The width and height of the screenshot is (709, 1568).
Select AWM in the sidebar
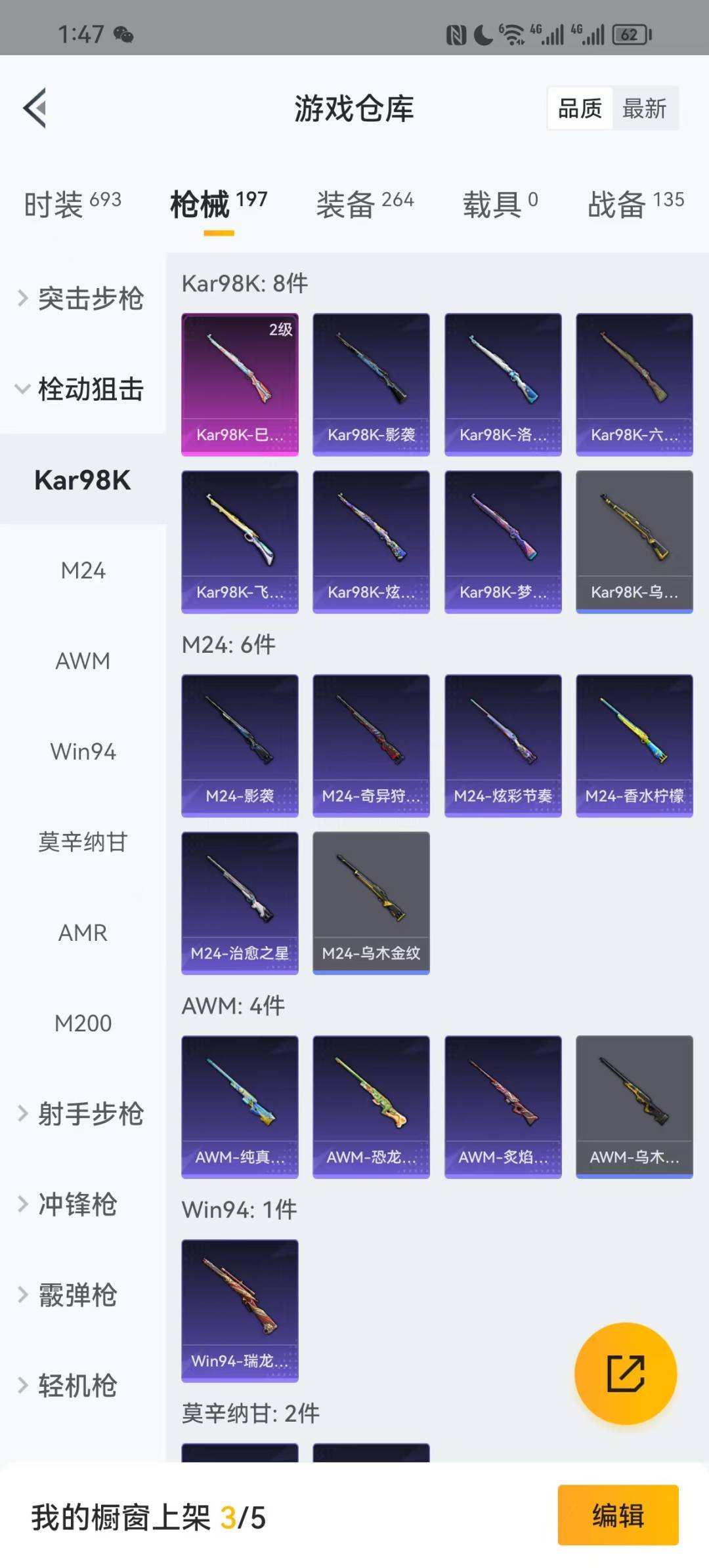click(x=83, y=661)
